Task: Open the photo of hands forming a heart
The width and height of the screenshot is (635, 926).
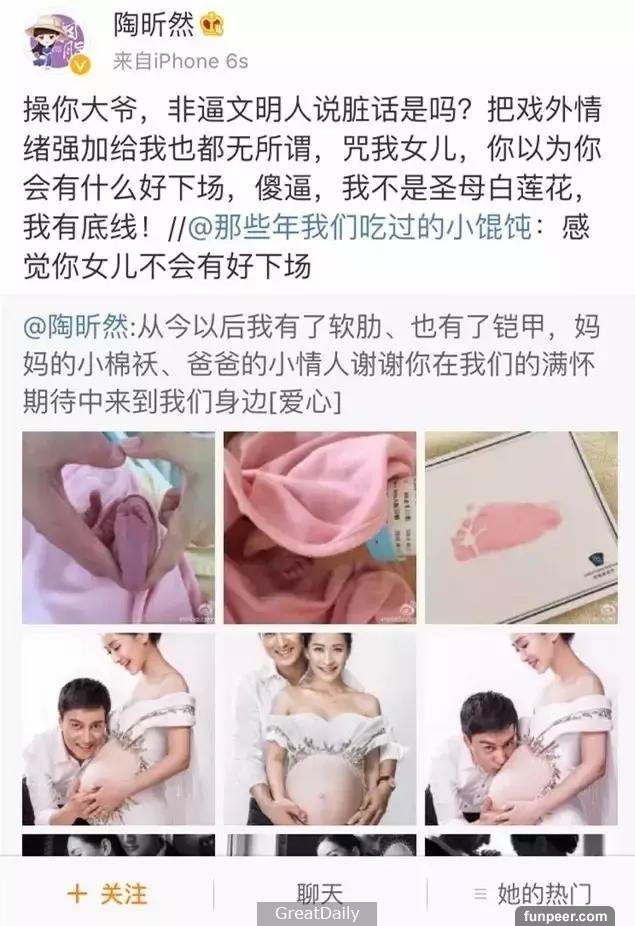Action: (x=118, y=527)
